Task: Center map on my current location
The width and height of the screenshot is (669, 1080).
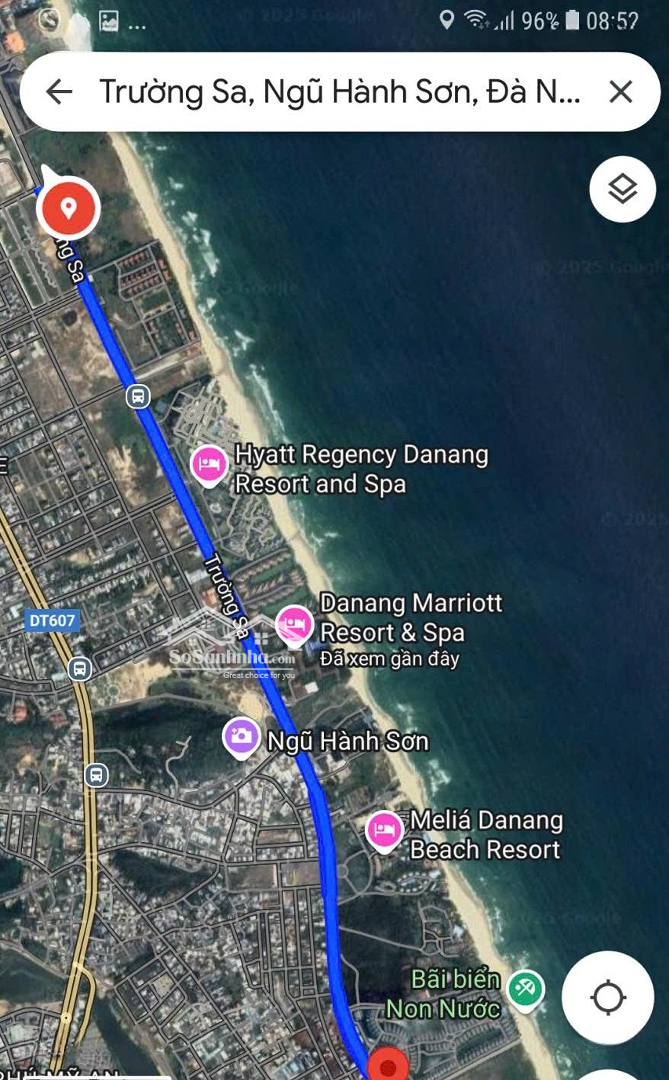Action: (608, 997)
